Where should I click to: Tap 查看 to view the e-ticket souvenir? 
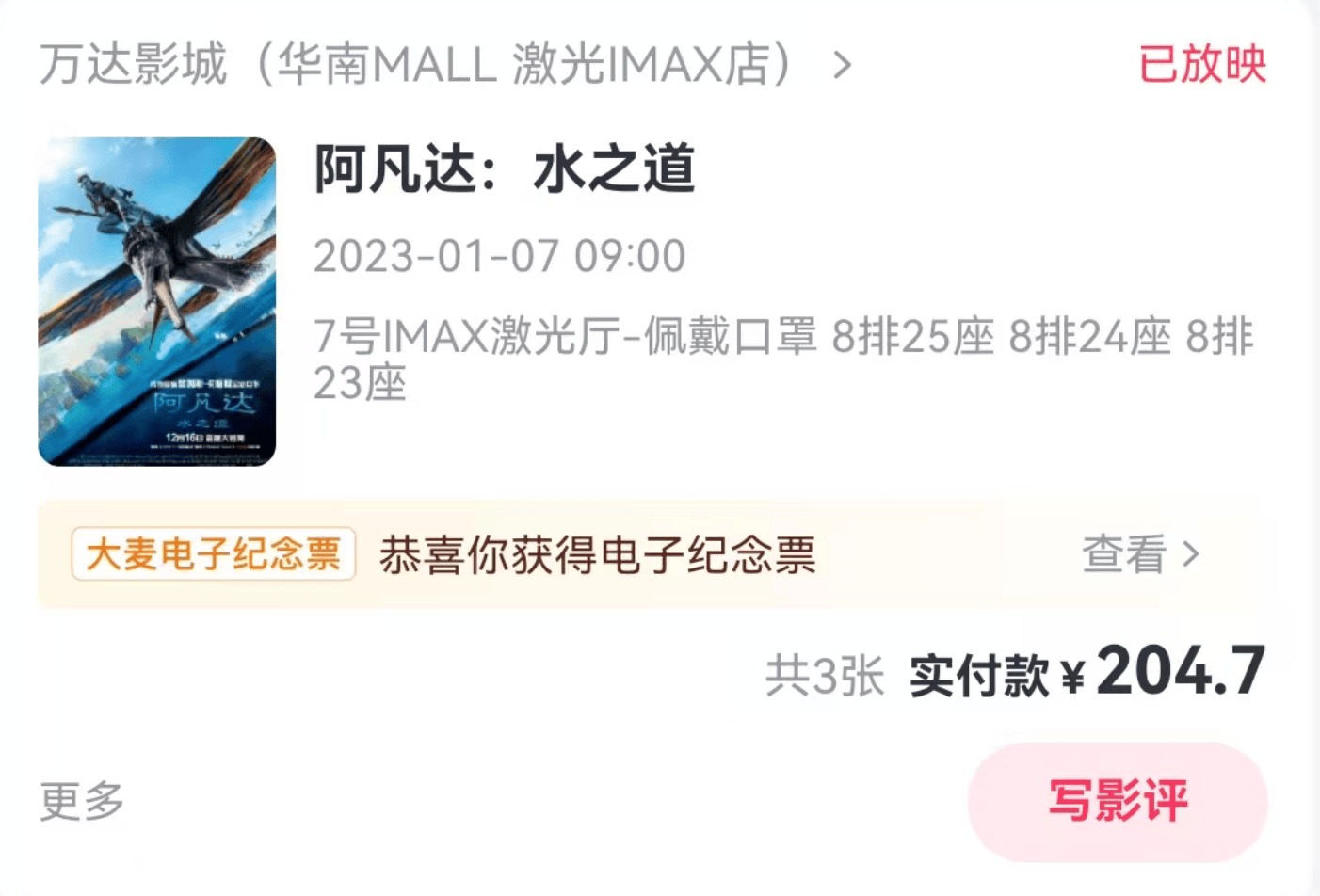coord(1139,554)
